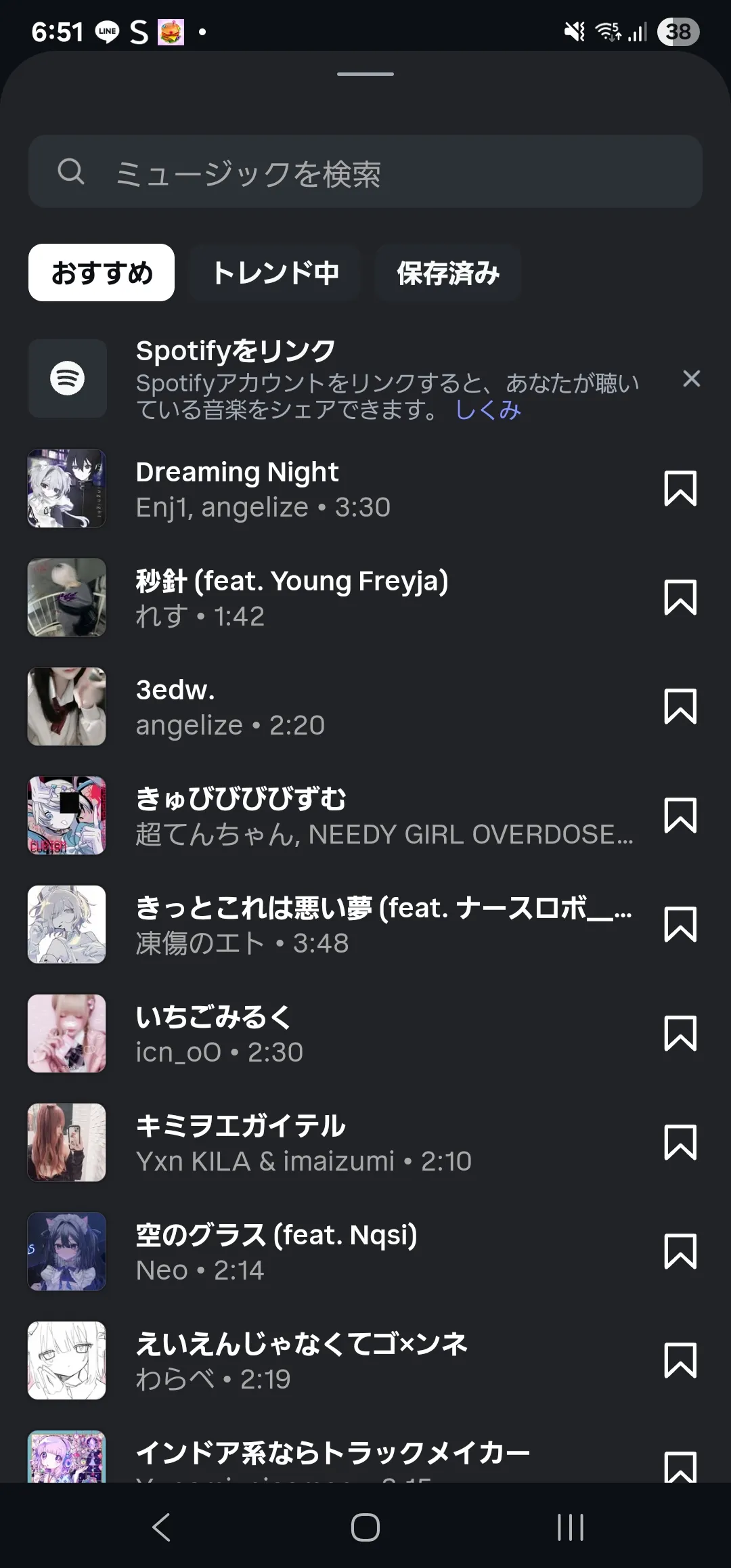Open the 保存済み tab

[447, 273]
